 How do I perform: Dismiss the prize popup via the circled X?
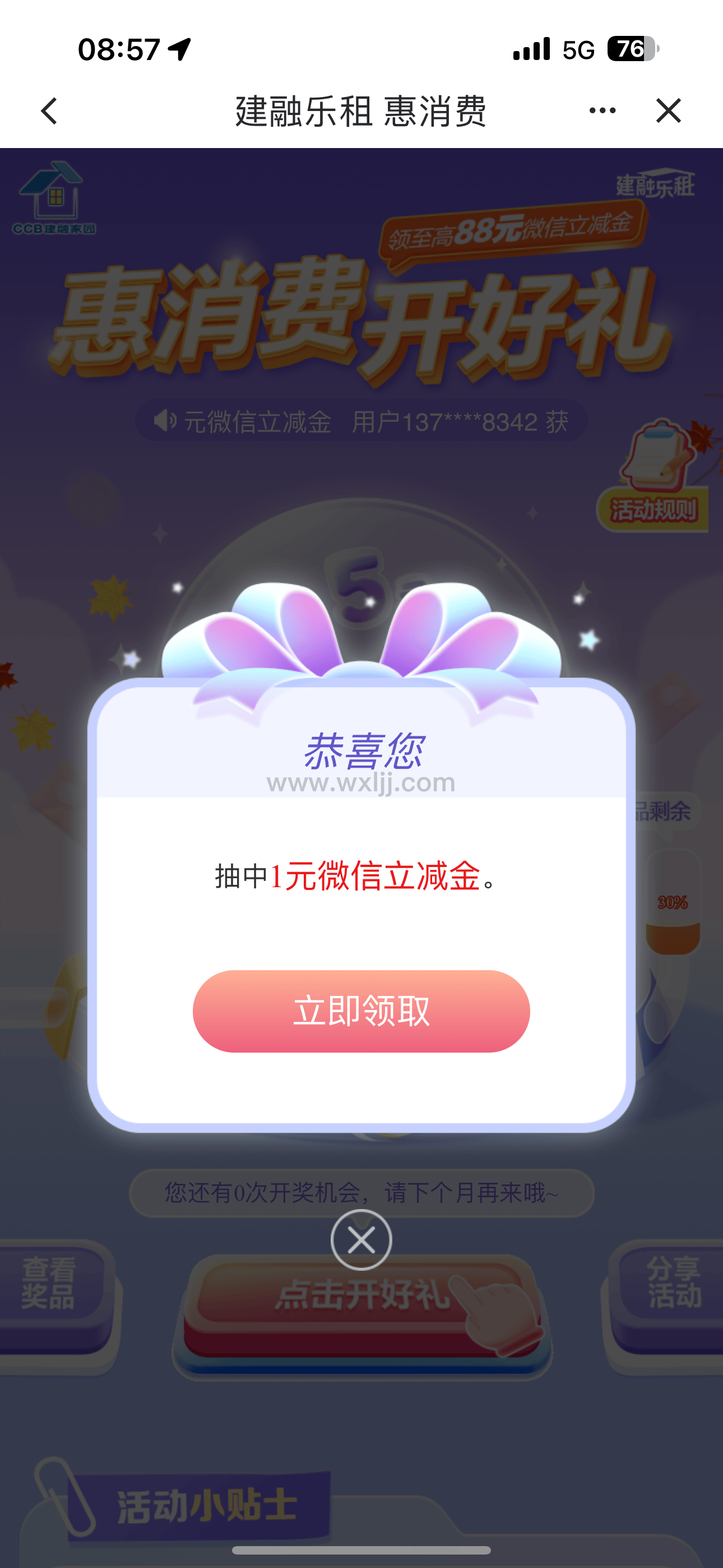pos(361,1240)
